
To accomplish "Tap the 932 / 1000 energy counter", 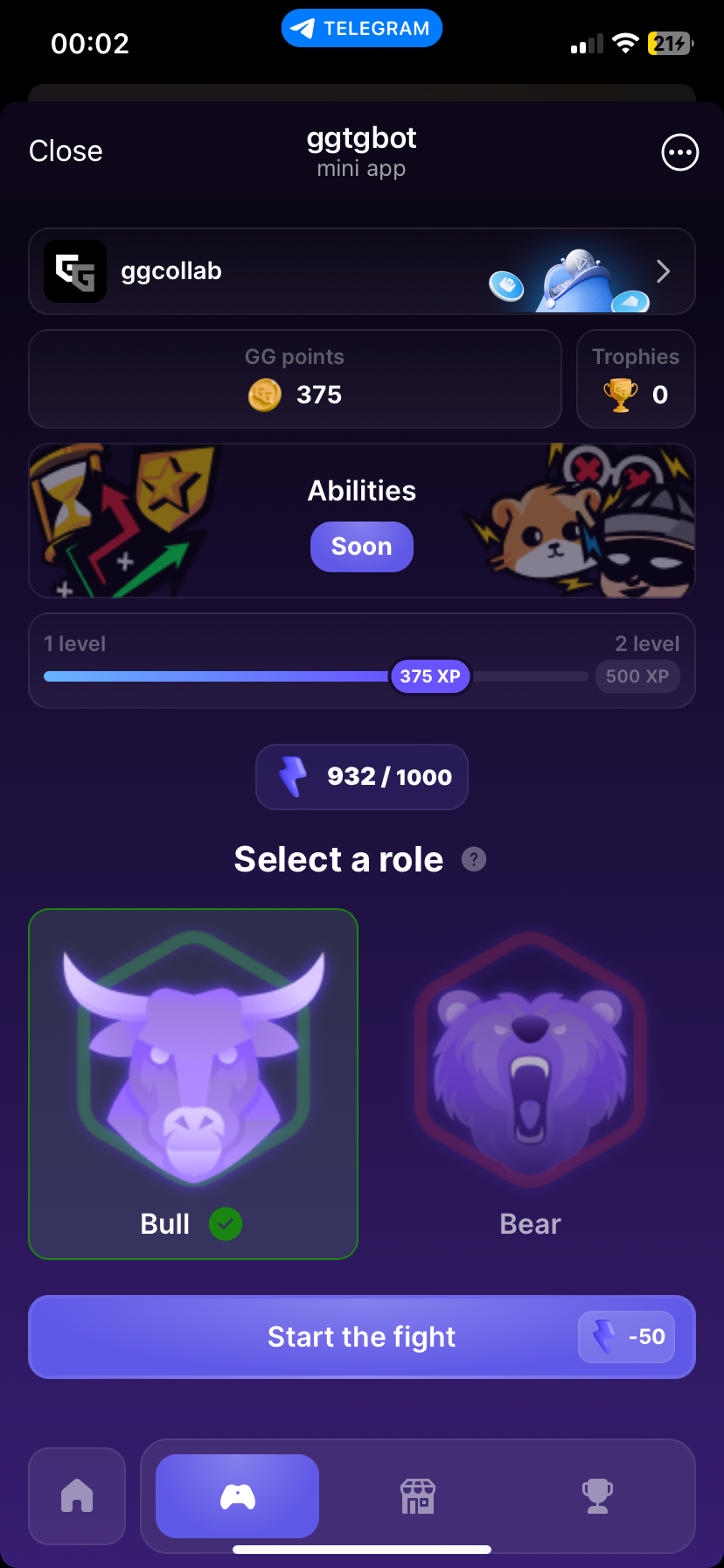I will tap(361, 777).
